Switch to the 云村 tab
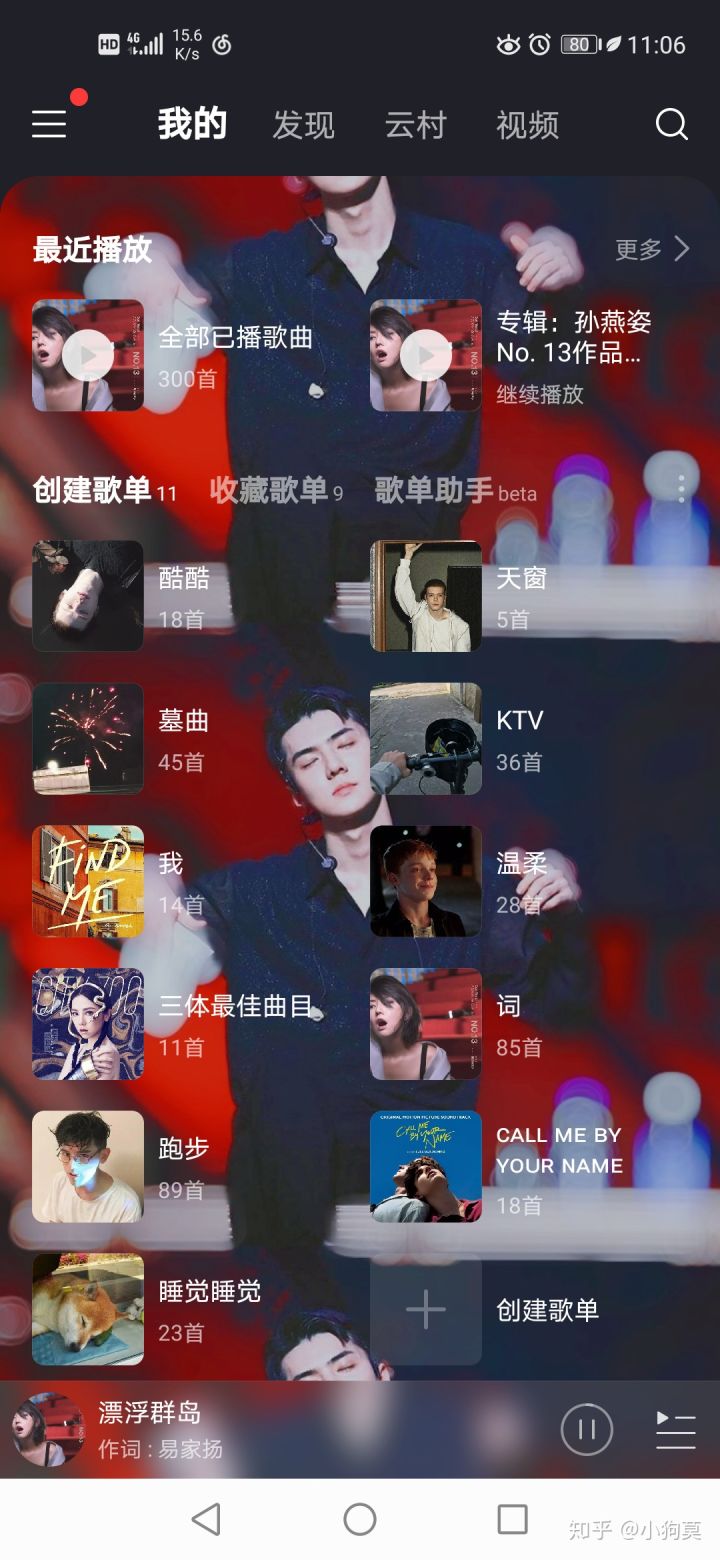 coord(415,125)
